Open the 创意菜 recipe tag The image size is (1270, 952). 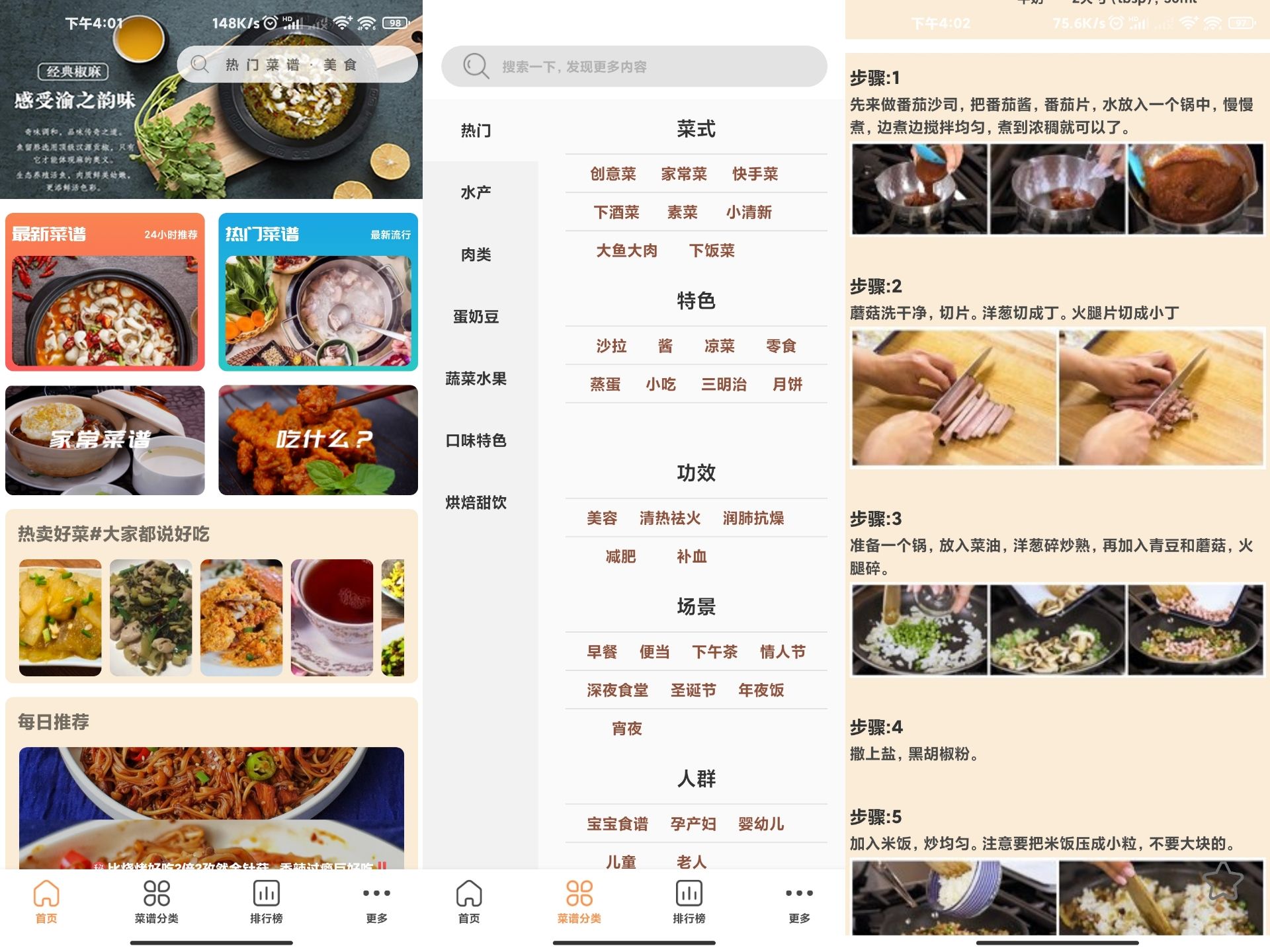pos(613,174)
